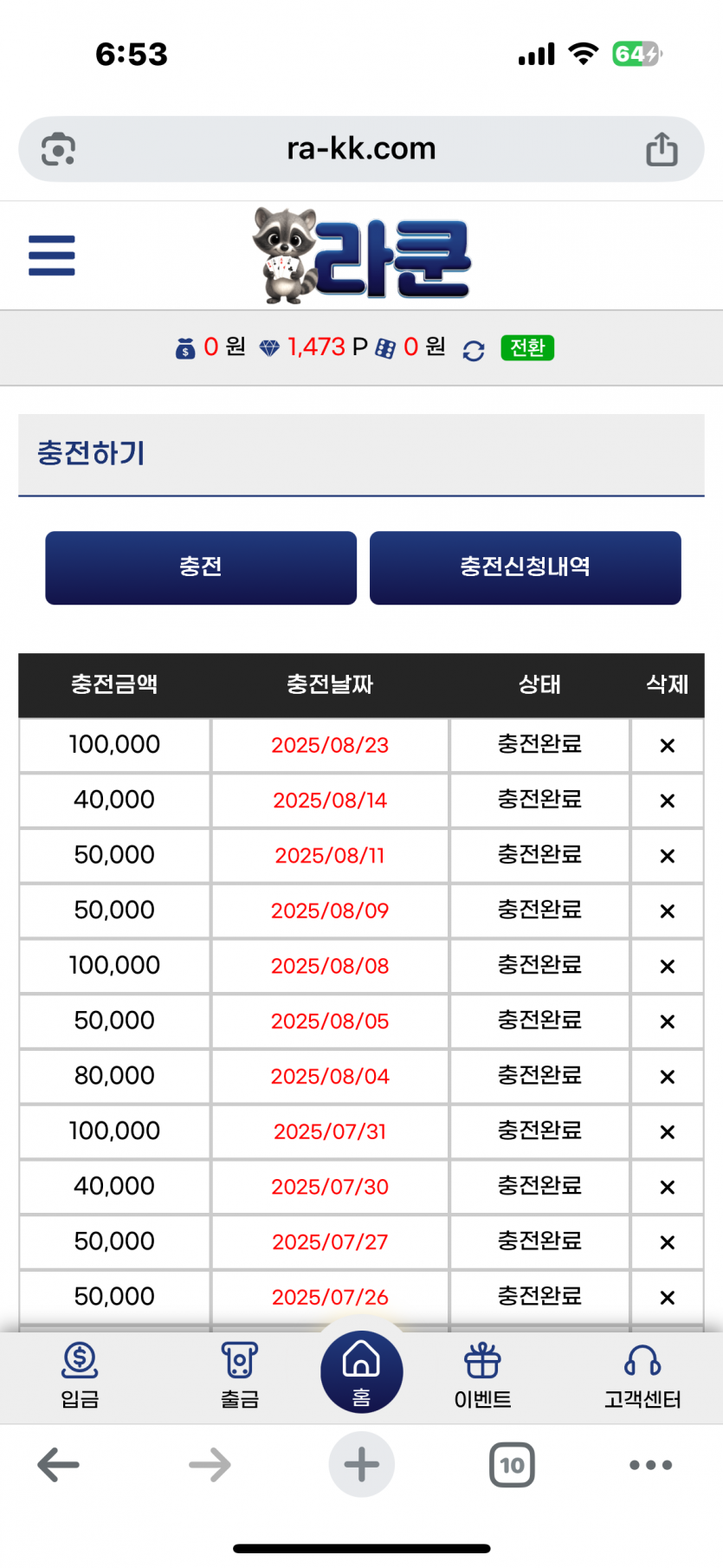The width and height of the screenshot is (723, 1568).
Task: Tap the 홈 button
Action: click(361, 1372)
